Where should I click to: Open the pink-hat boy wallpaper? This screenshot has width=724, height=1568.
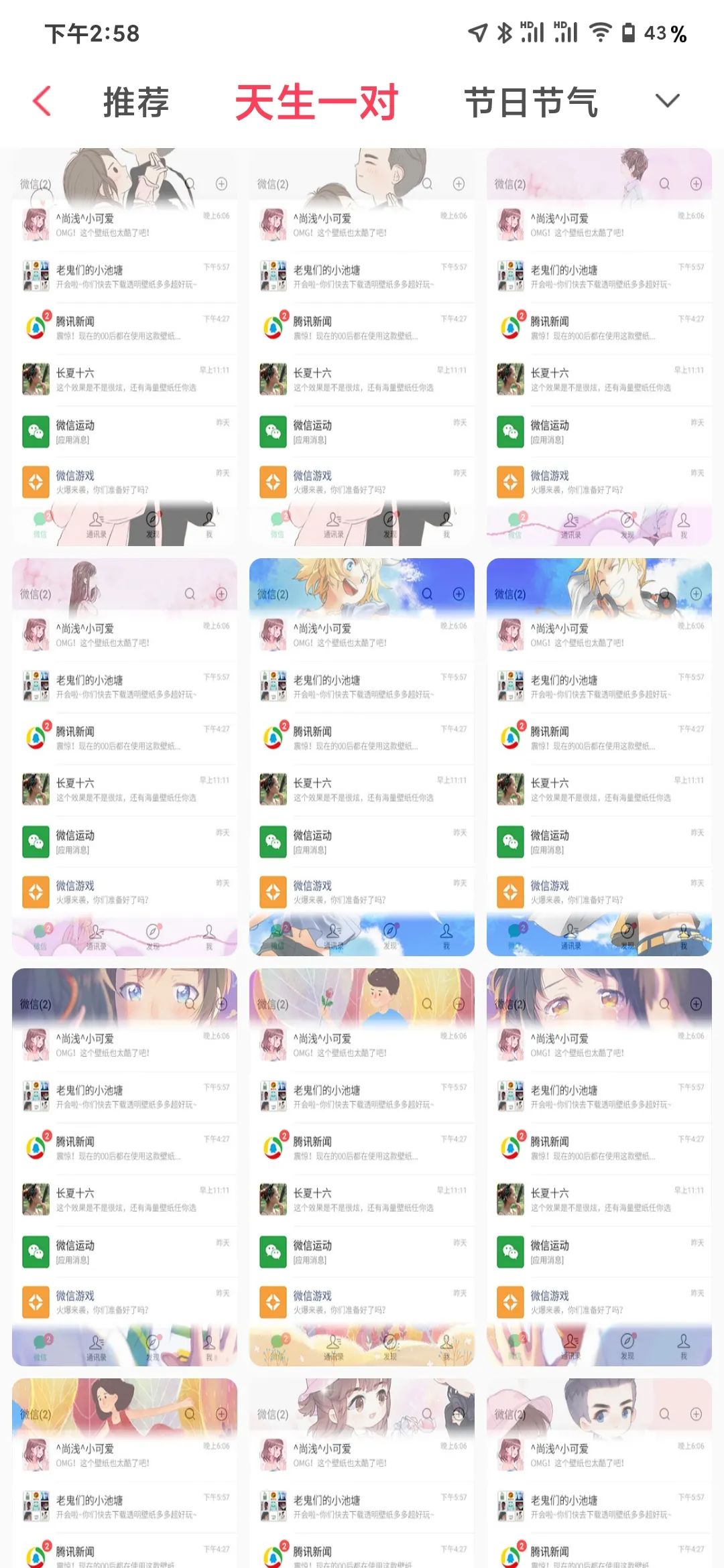pyautogui.click(x=599, y=1474)
